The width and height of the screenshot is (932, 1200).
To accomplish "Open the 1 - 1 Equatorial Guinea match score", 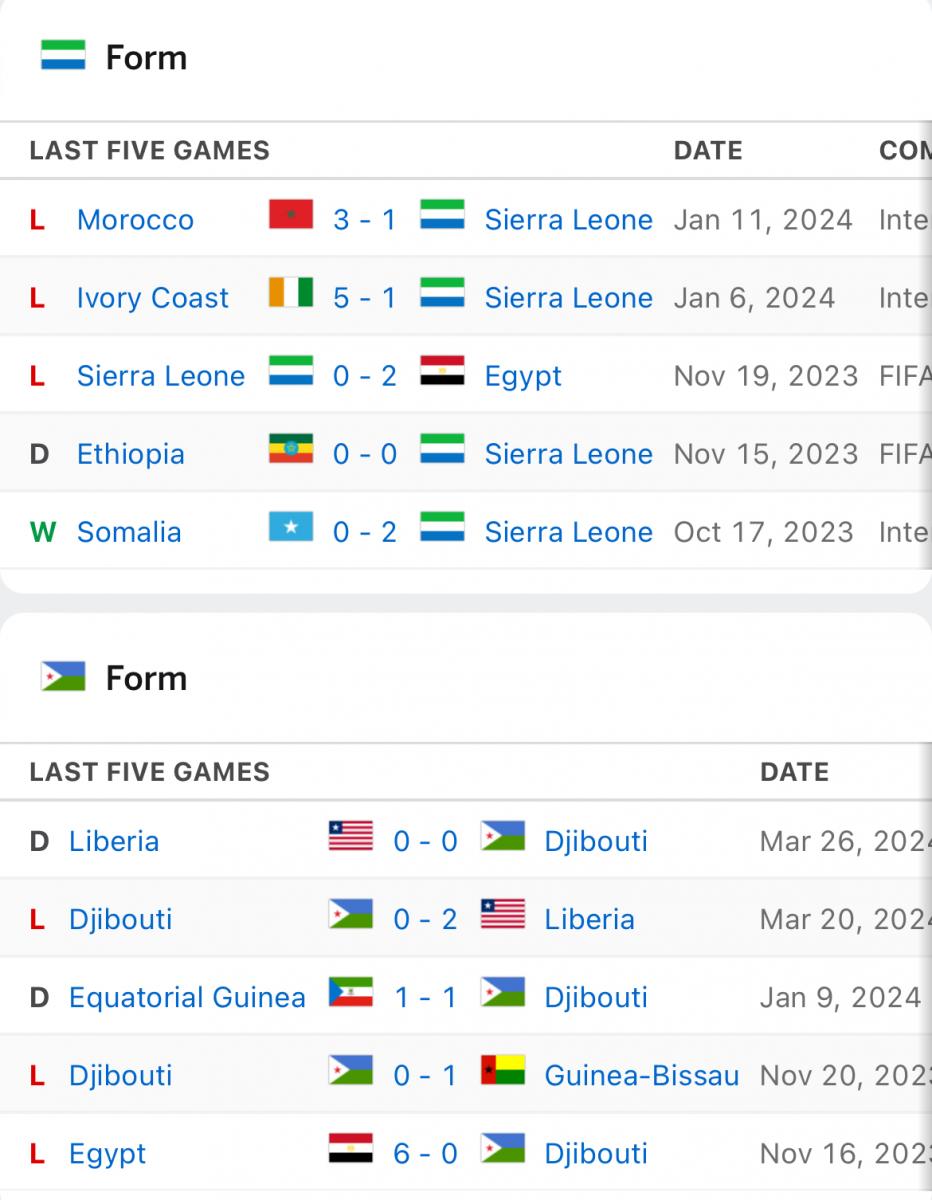I will coord(425,998).
